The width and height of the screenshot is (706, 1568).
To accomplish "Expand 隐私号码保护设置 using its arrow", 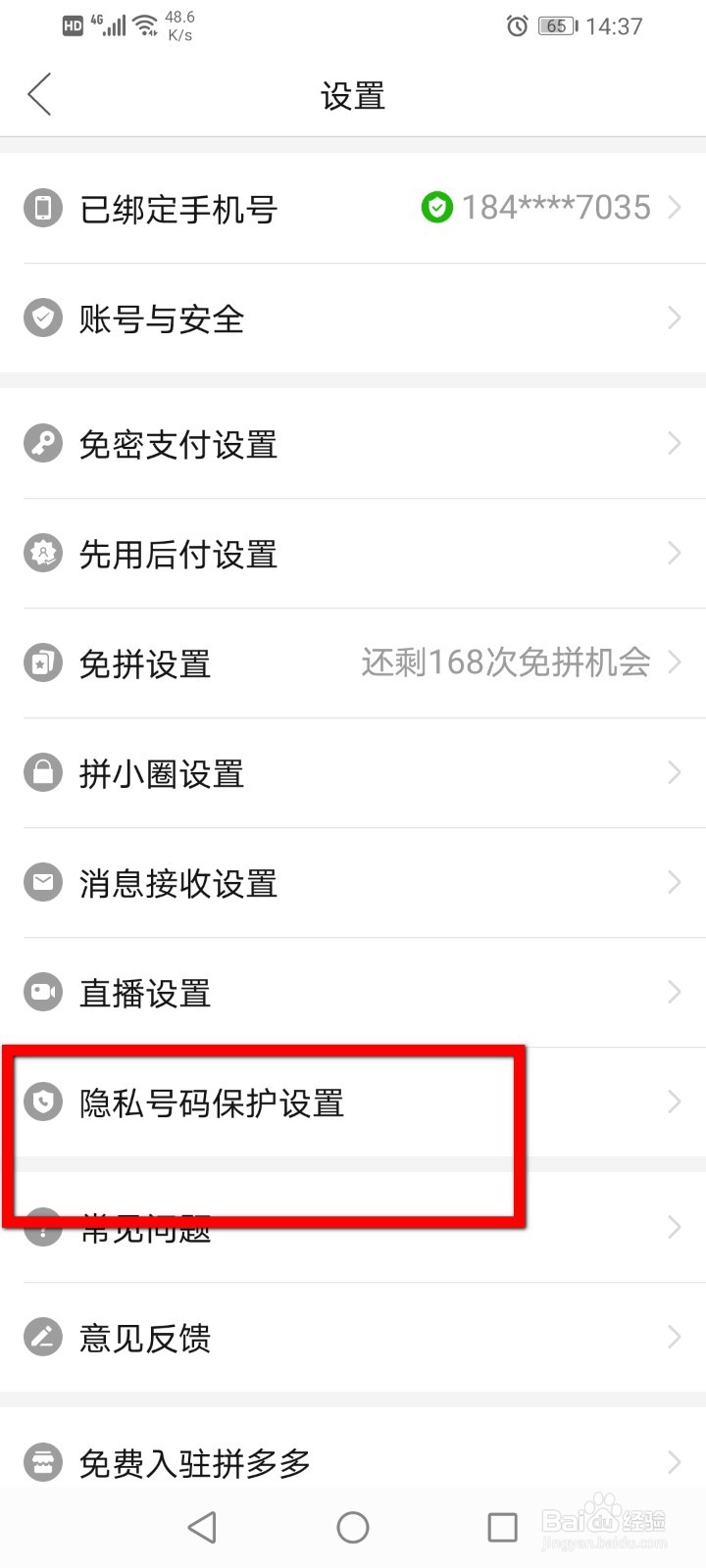I will (674, 1102).
